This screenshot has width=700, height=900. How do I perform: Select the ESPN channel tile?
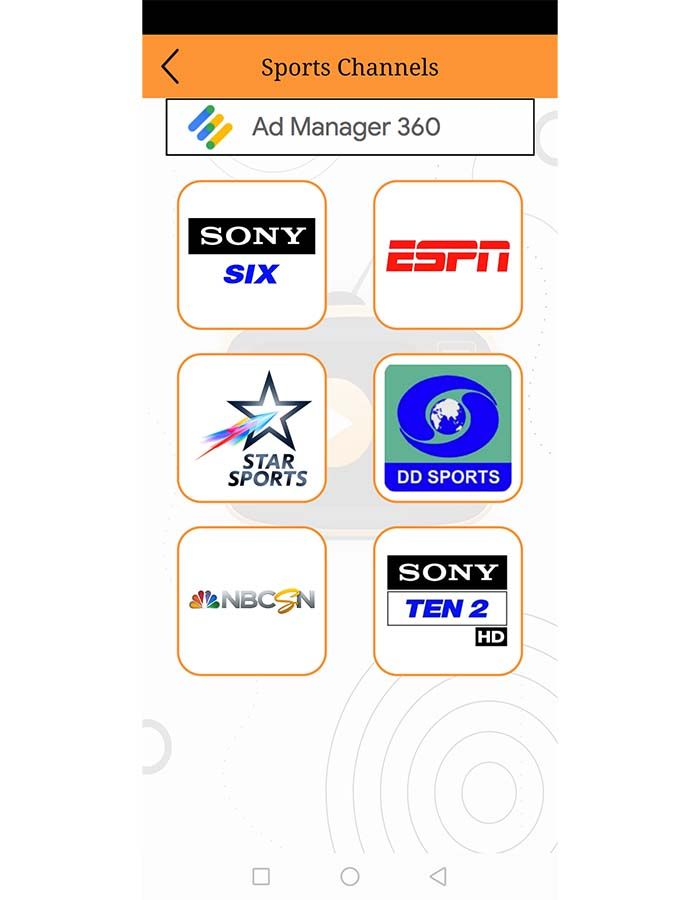click(x=448, y=255)
